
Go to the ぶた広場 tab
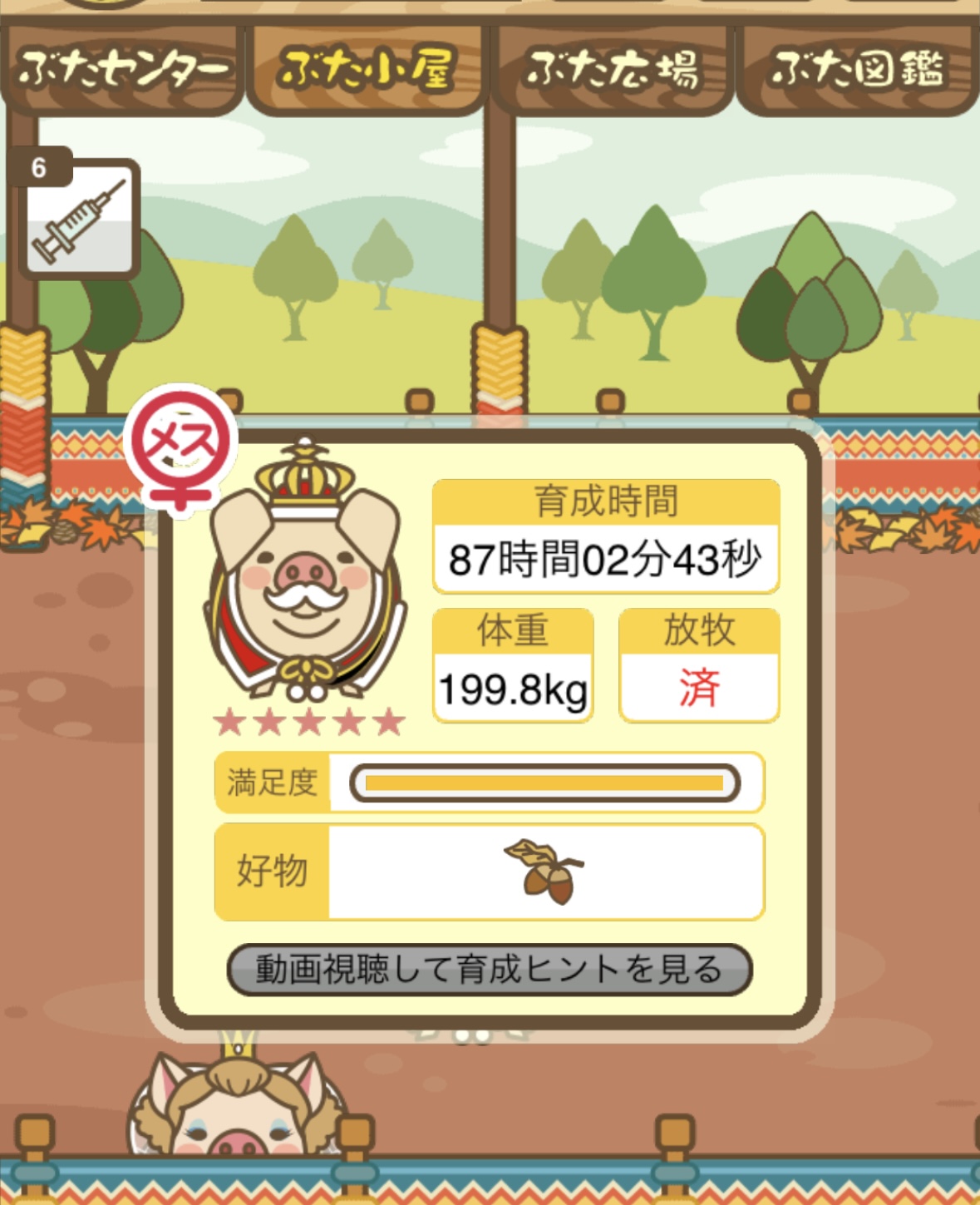[x=612, y=70]
